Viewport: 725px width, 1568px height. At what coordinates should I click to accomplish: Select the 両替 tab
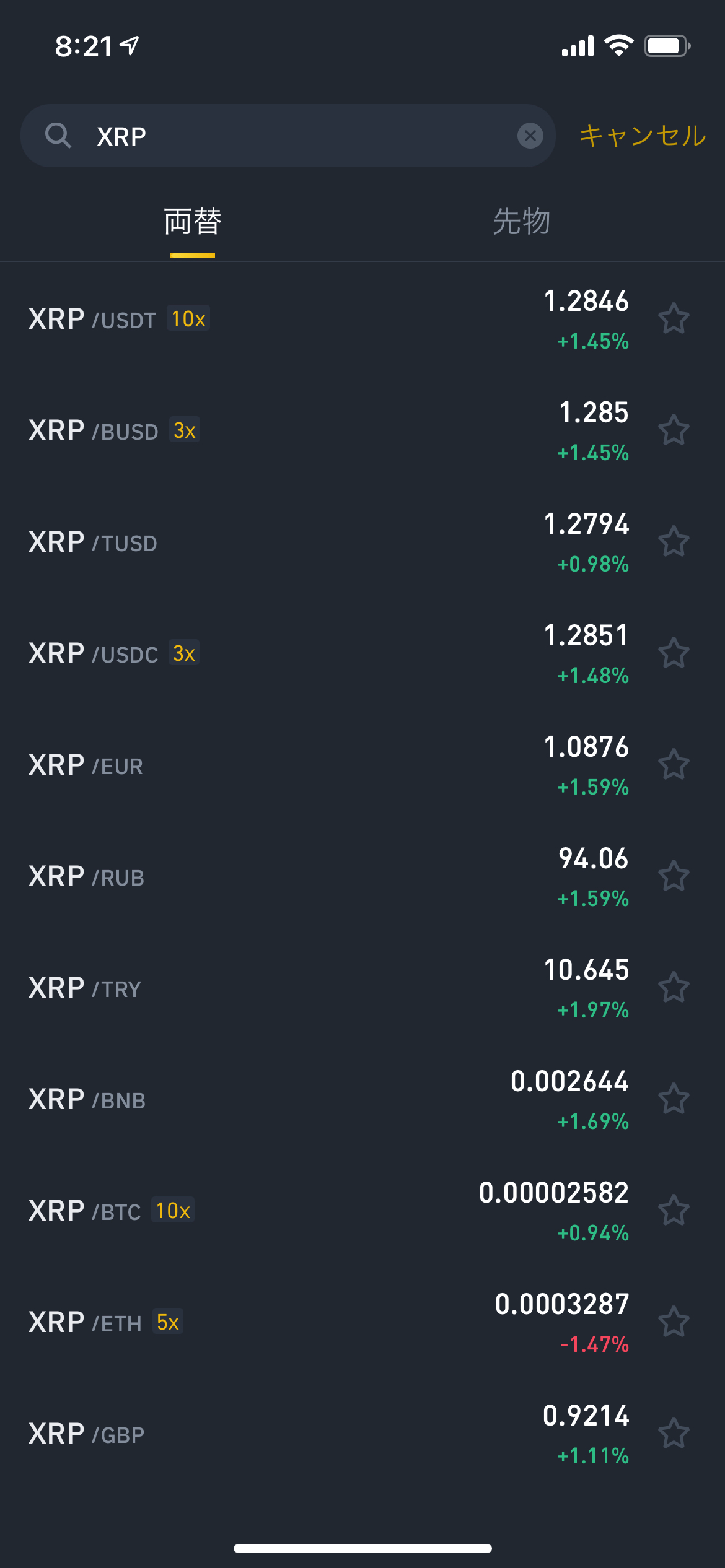coord(193,221)
